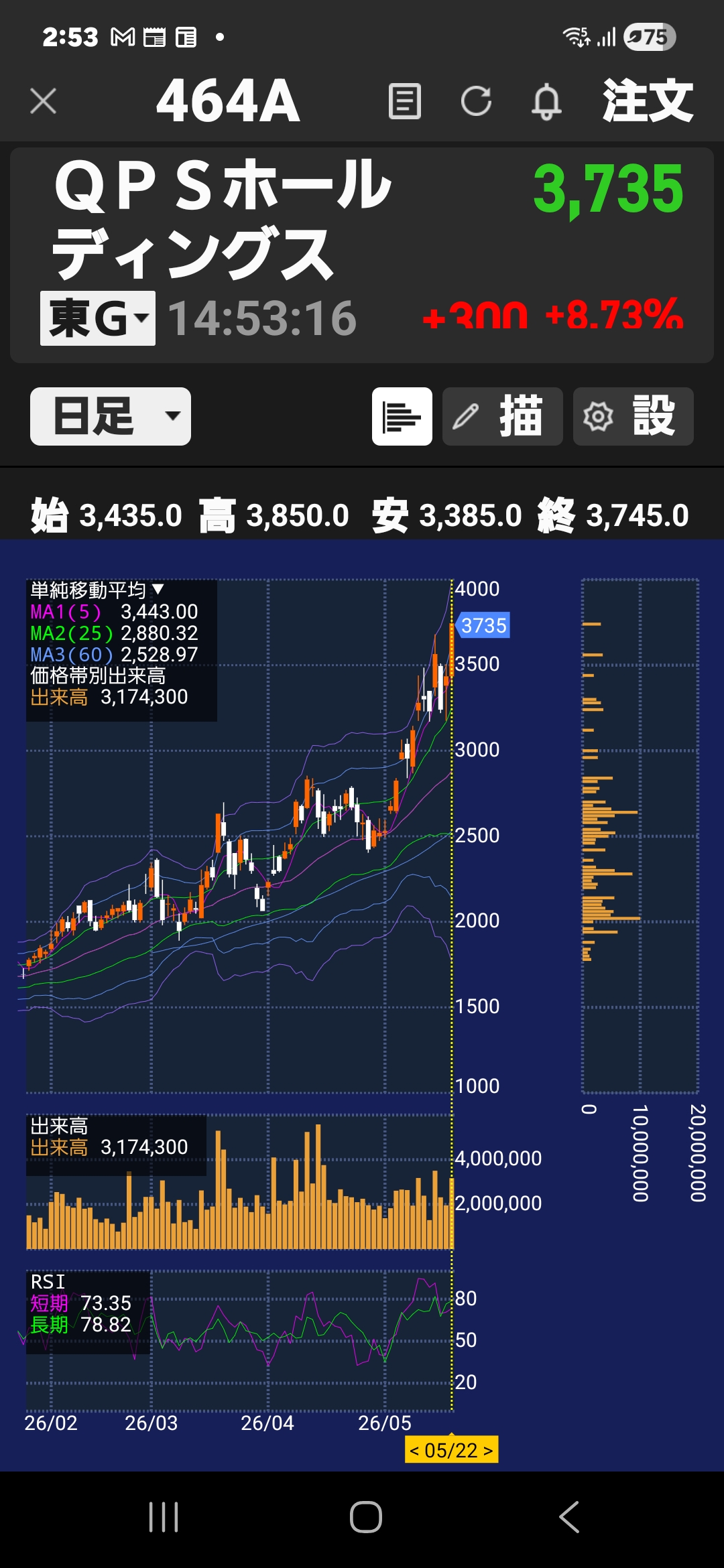This screenshot has width=724, height=1568.
Task: Expand the 単純移動平均 indicator dropdown
Action: coord(97,590)
